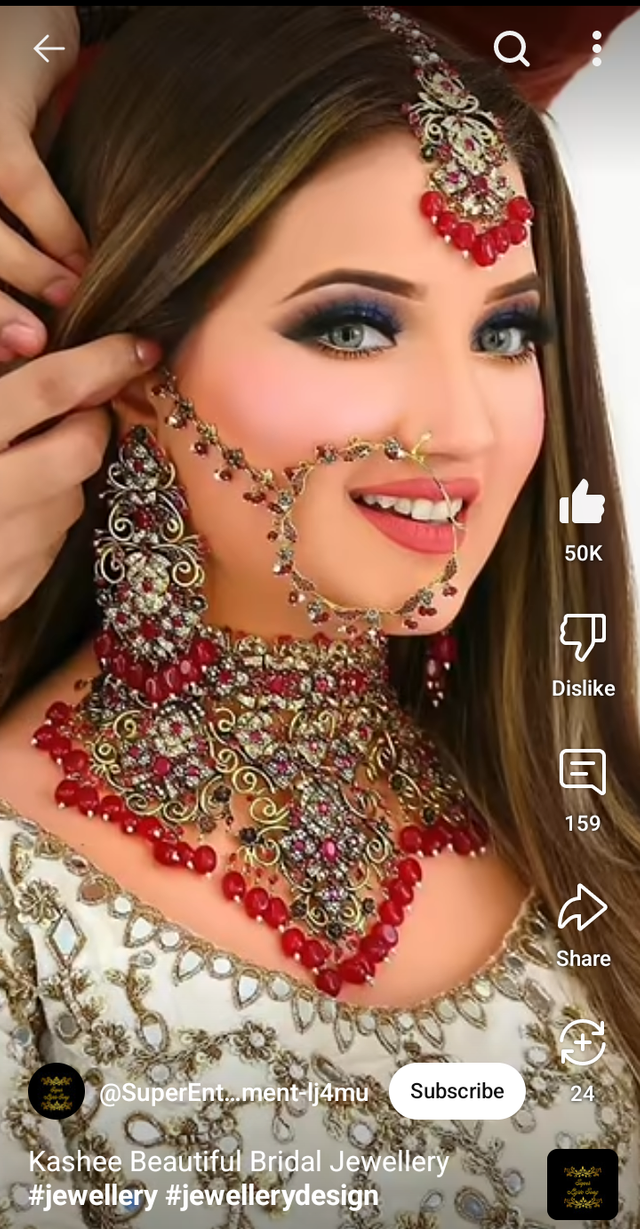Open the #jewellerydesign hashtag

[x=272, y=1195]
